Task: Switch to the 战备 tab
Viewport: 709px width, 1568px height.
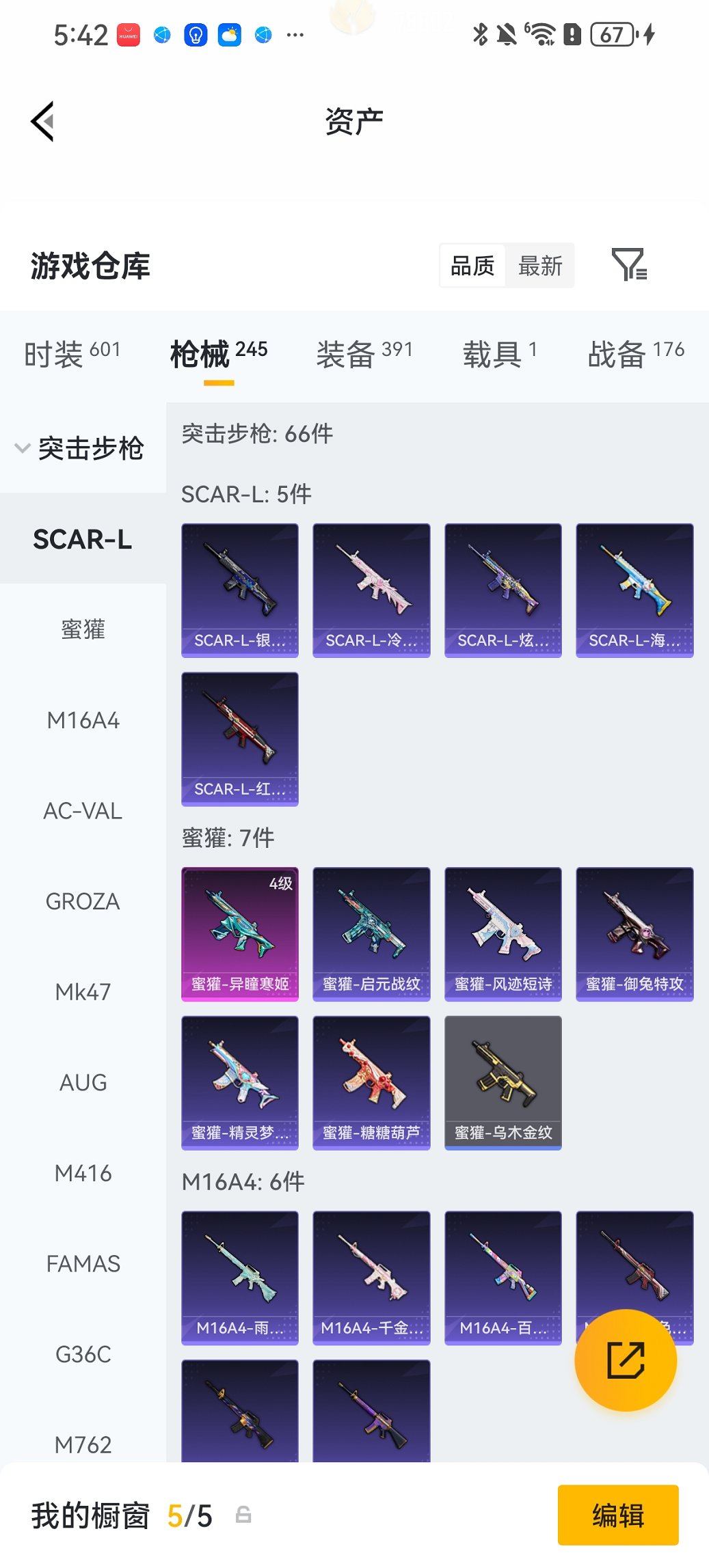Action: [x=635, y=354]
